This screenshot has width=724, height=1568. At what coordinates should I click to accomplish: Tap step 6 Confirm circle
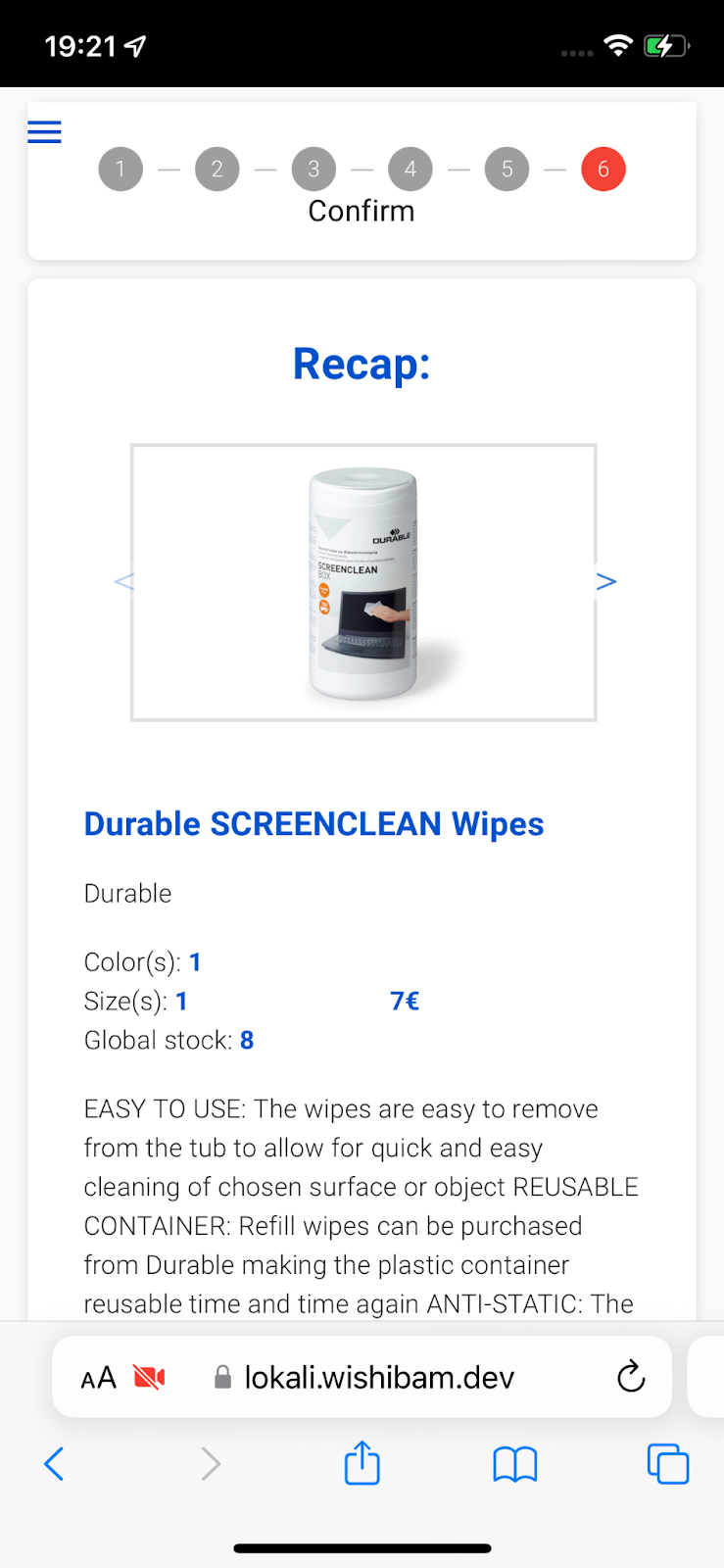coord(603,170)
